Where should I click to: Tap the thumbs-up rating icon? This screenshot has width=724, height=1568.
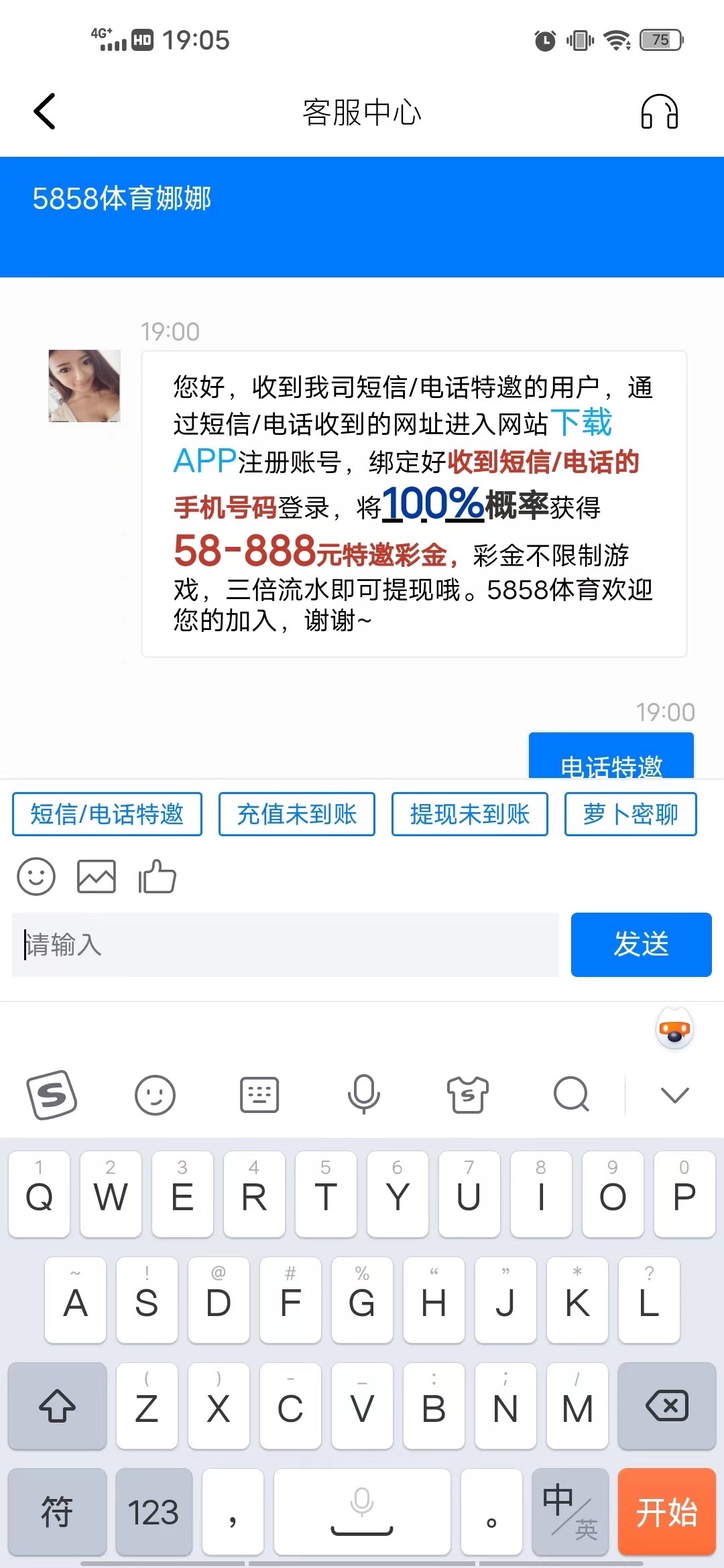[x=157, y=876]
